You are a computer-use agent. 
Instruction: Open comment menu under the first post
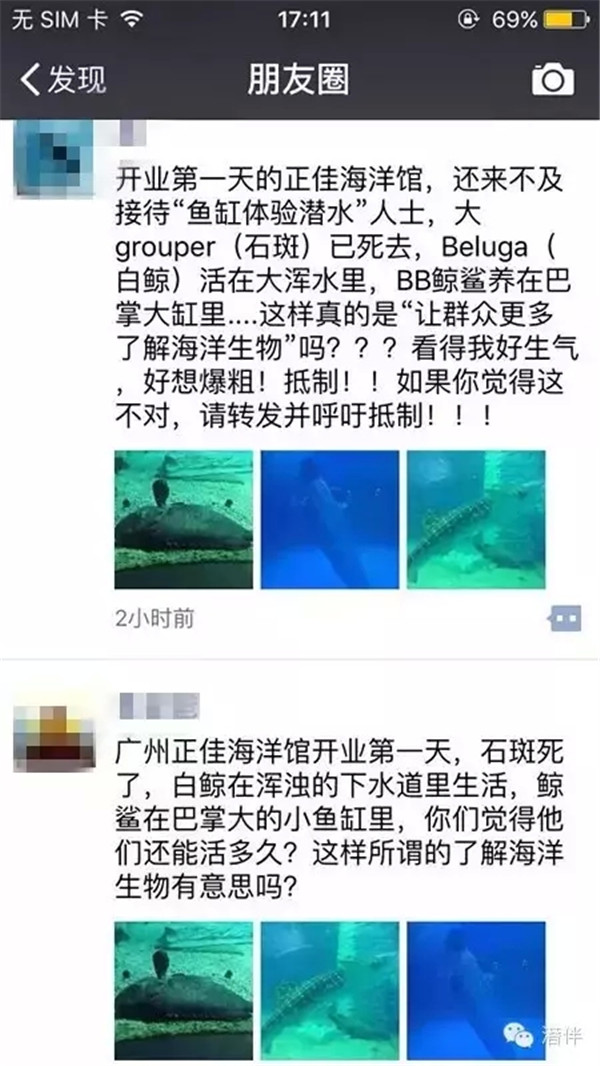pyautogui.click(x=565, y=619)
